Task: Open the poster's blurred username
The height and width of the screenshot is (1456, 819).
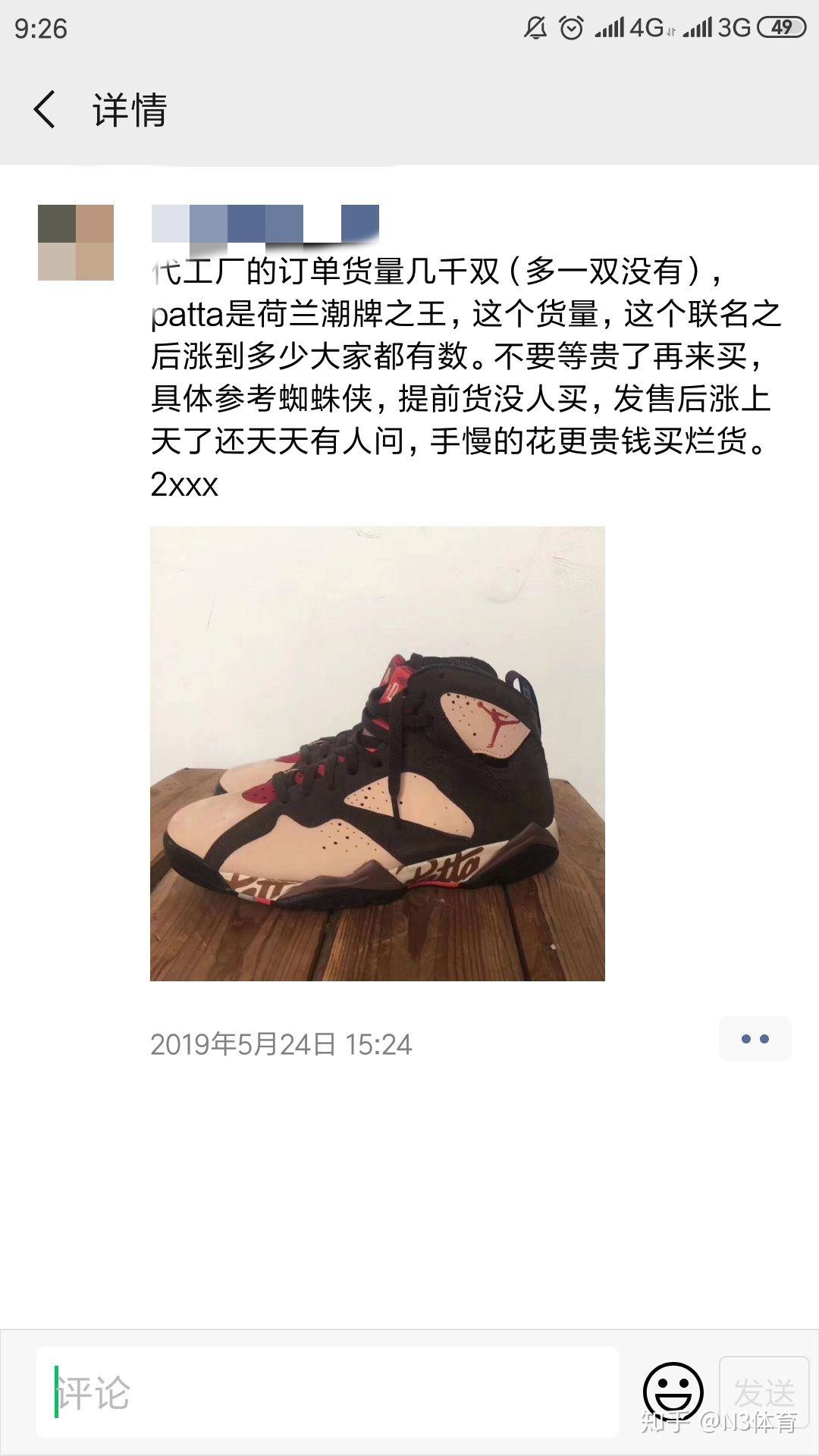Action: click(x=265, y=224)
